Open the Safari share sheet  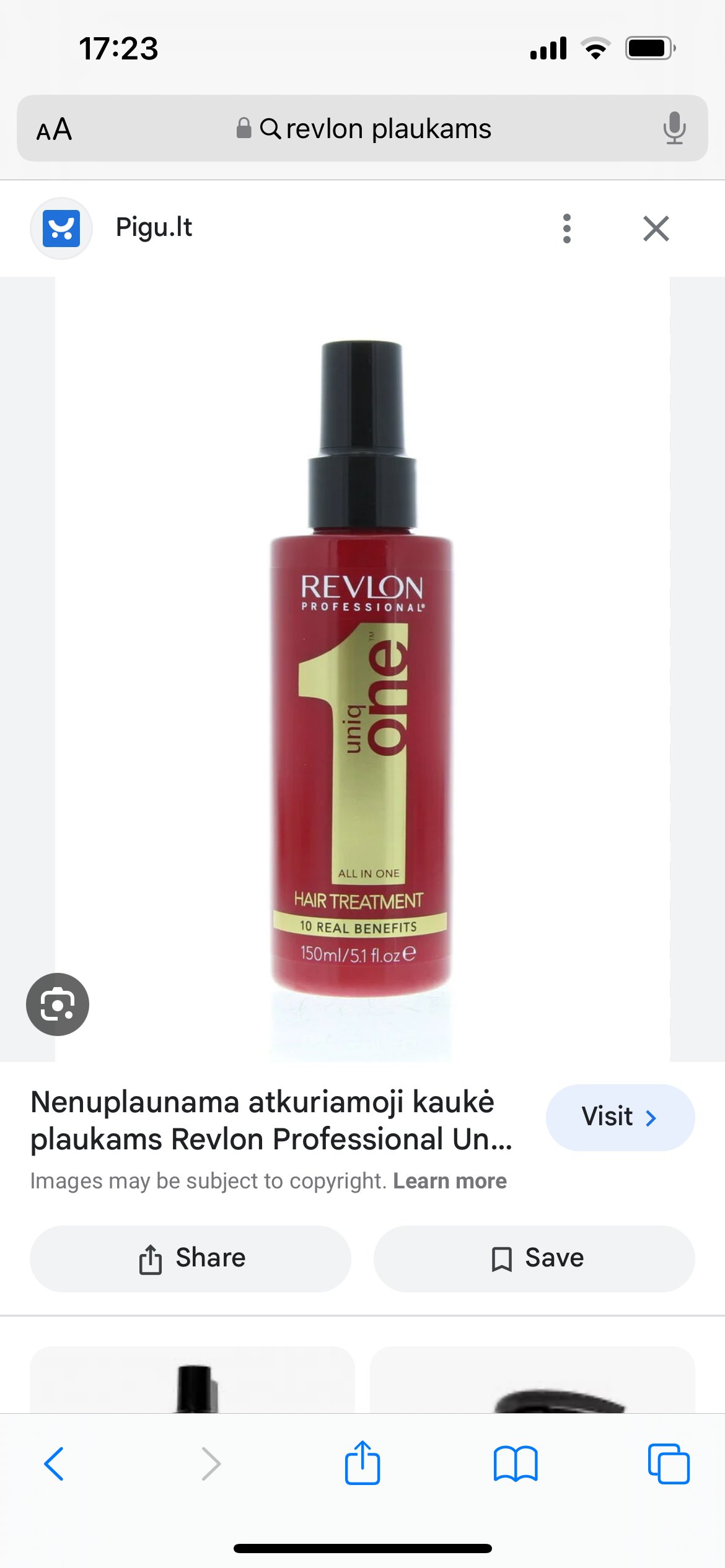tap(362, 1463)
